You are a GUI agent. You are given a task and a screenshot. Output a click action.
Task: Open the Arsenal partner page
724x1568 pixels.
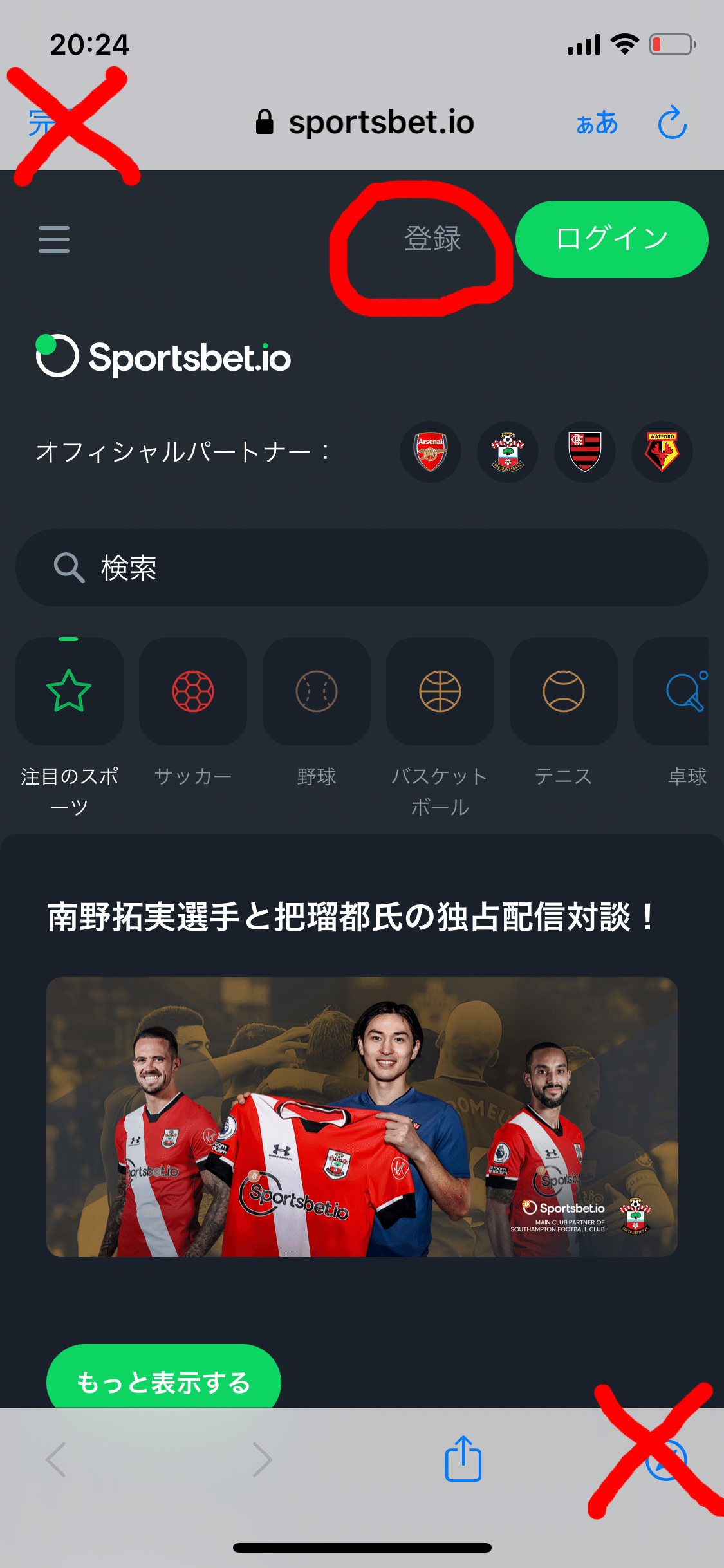point(430,451)
